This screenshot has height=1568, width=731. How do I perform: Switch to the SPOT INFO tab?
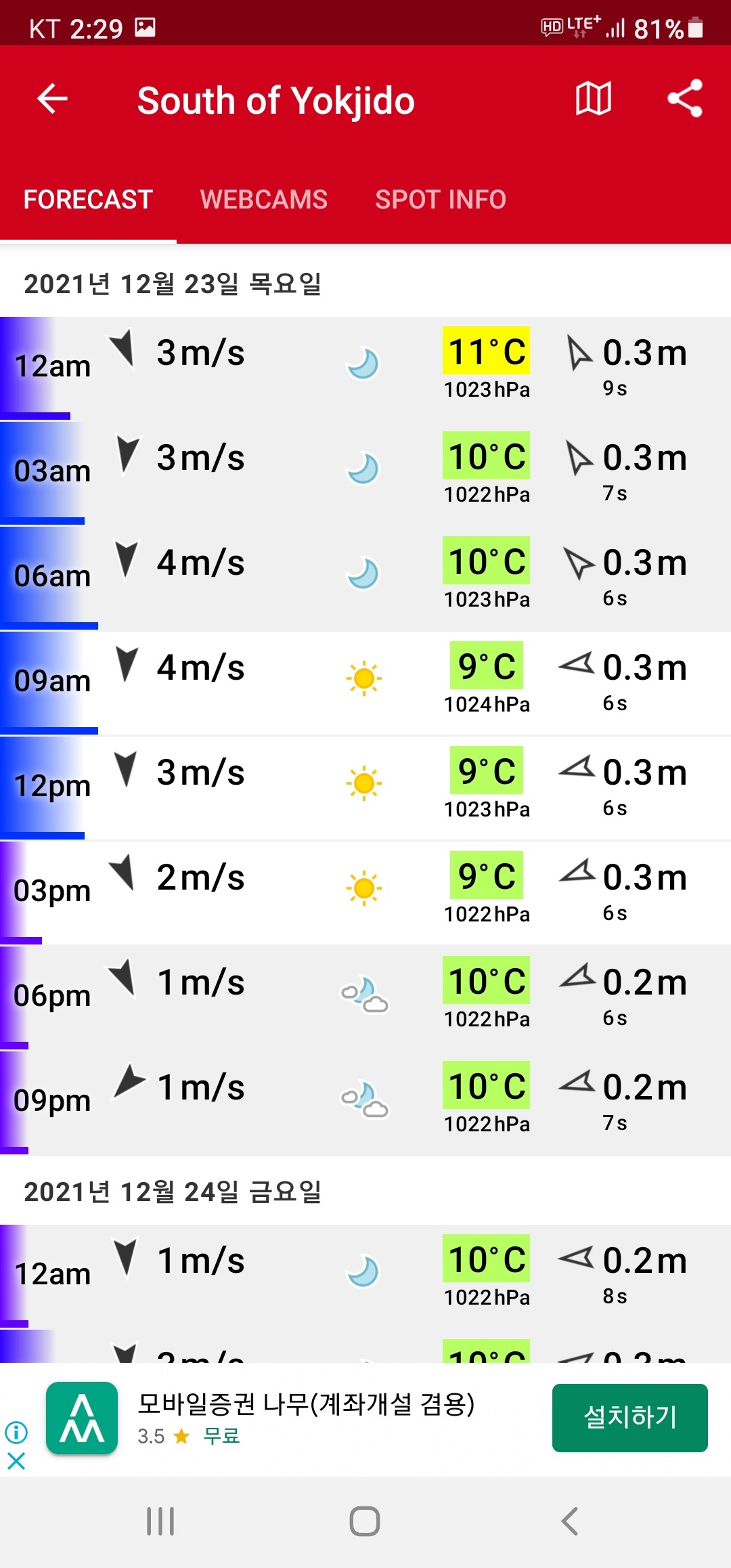(x=440, y=200)
